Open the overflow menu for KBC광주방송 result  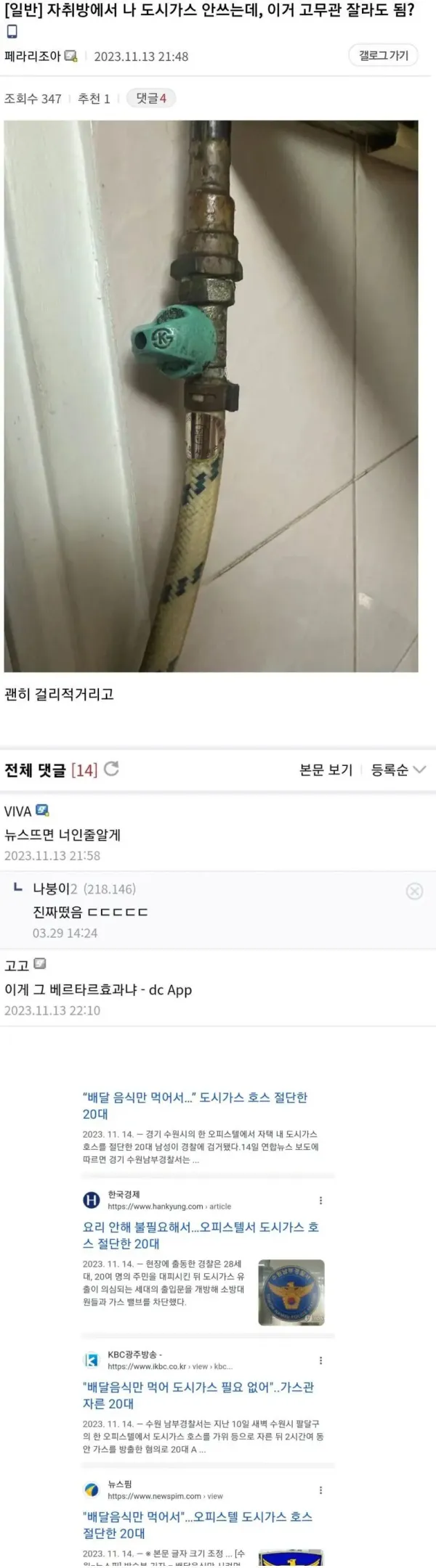[x=320, y=1360]
